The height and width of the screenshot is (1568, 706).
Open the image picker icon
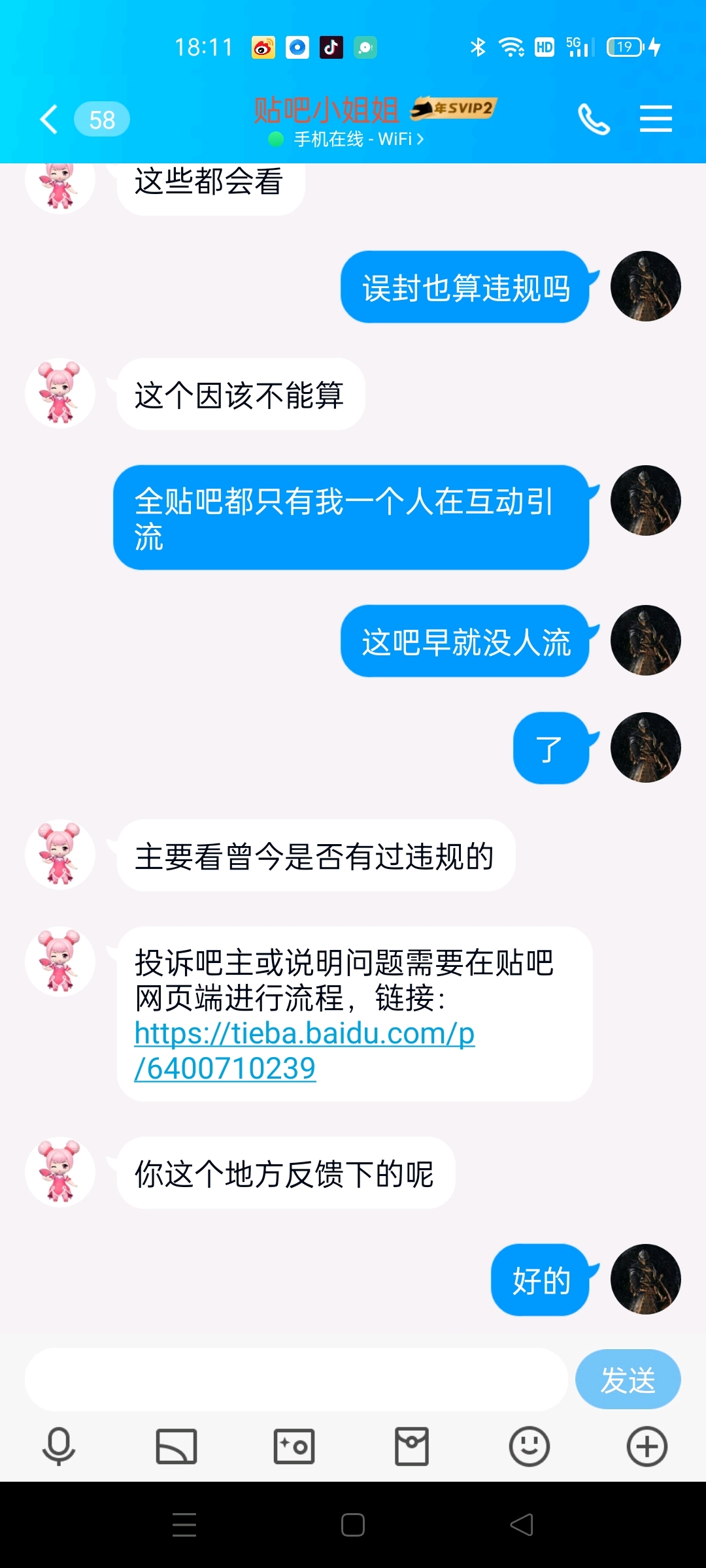[x=176, y=1446]
